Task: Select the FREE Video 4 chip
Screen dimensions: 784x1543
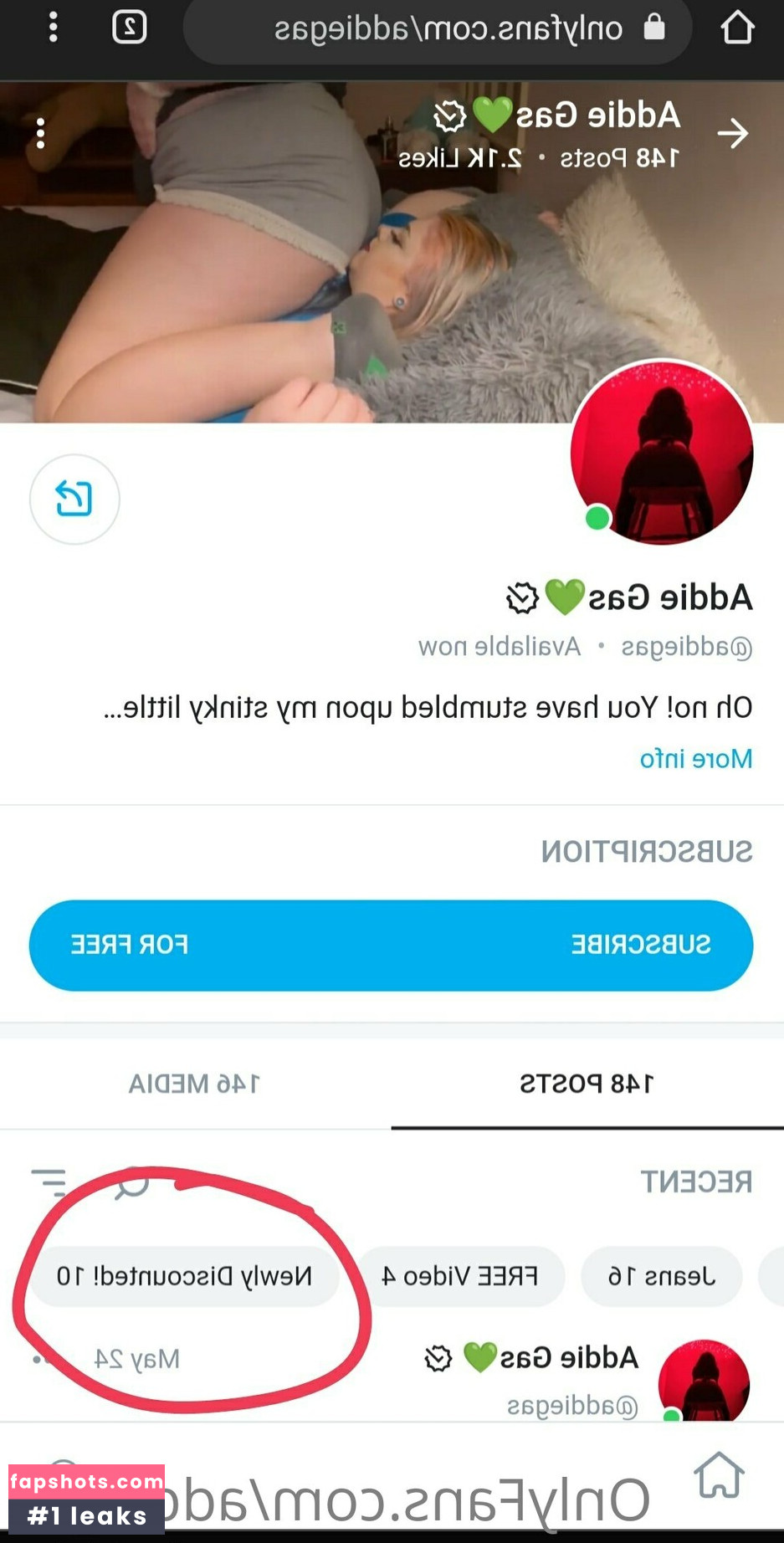Action: (460, 1277)
